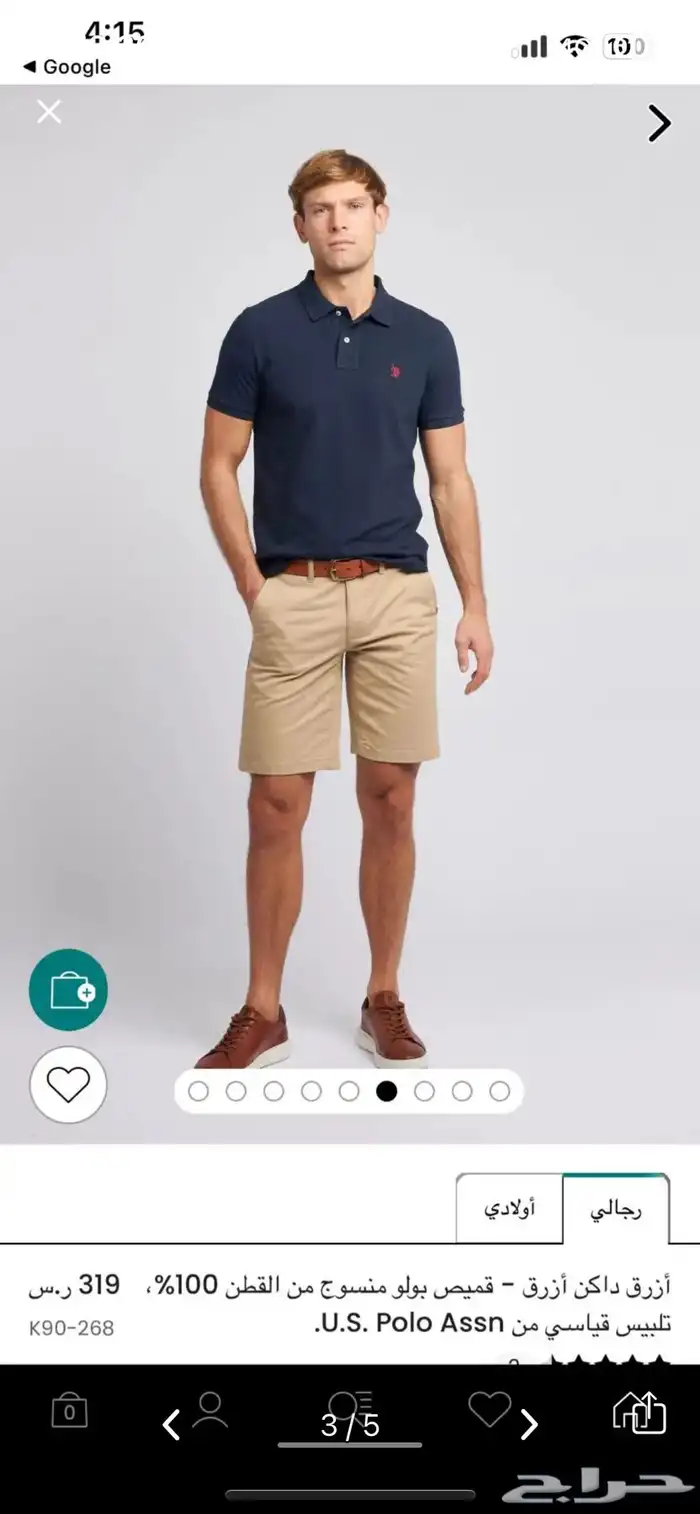
Task: Save the polo shirt to favorites
Action: click(68, 1084)
